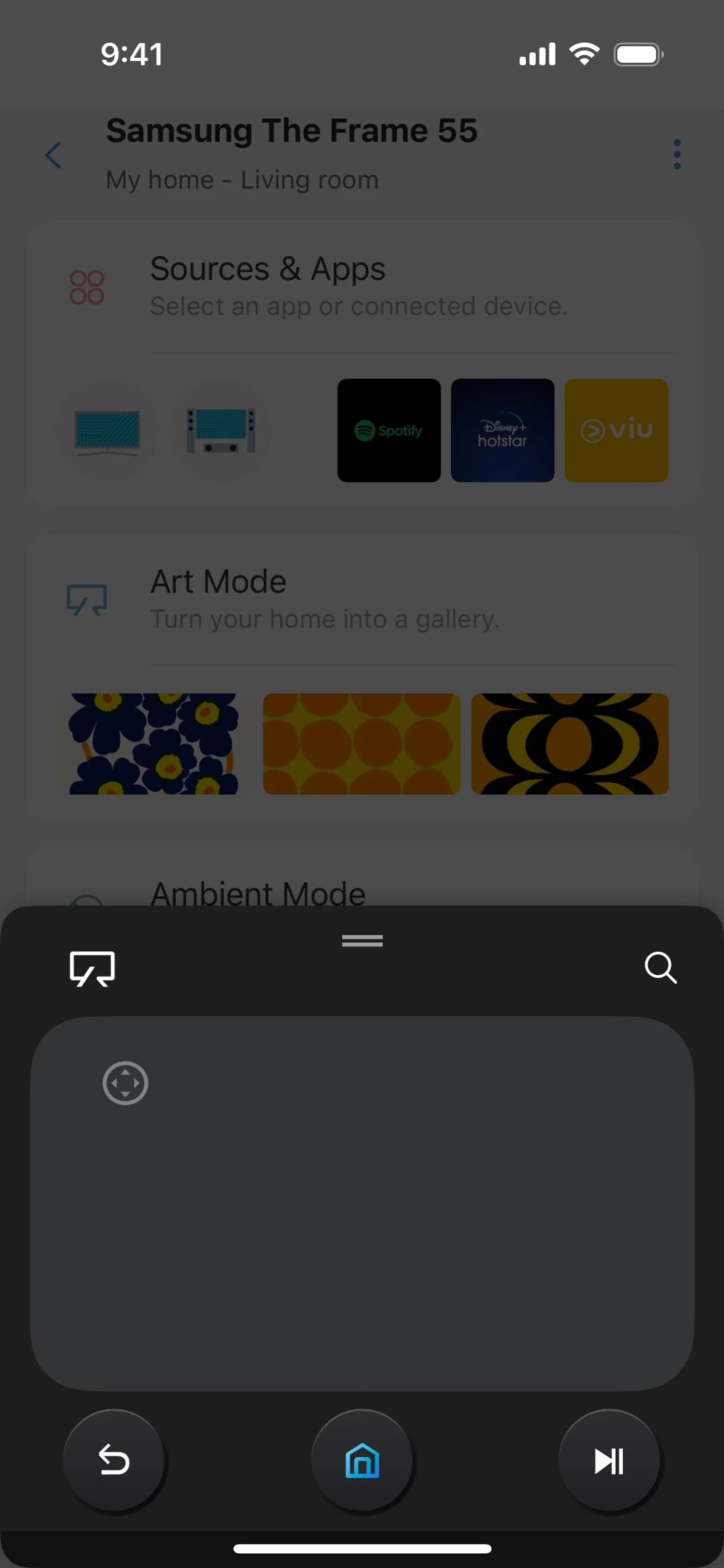724x1568 pixels.
Task: Tap the remote panel drag handle
Action: [362, 940]
